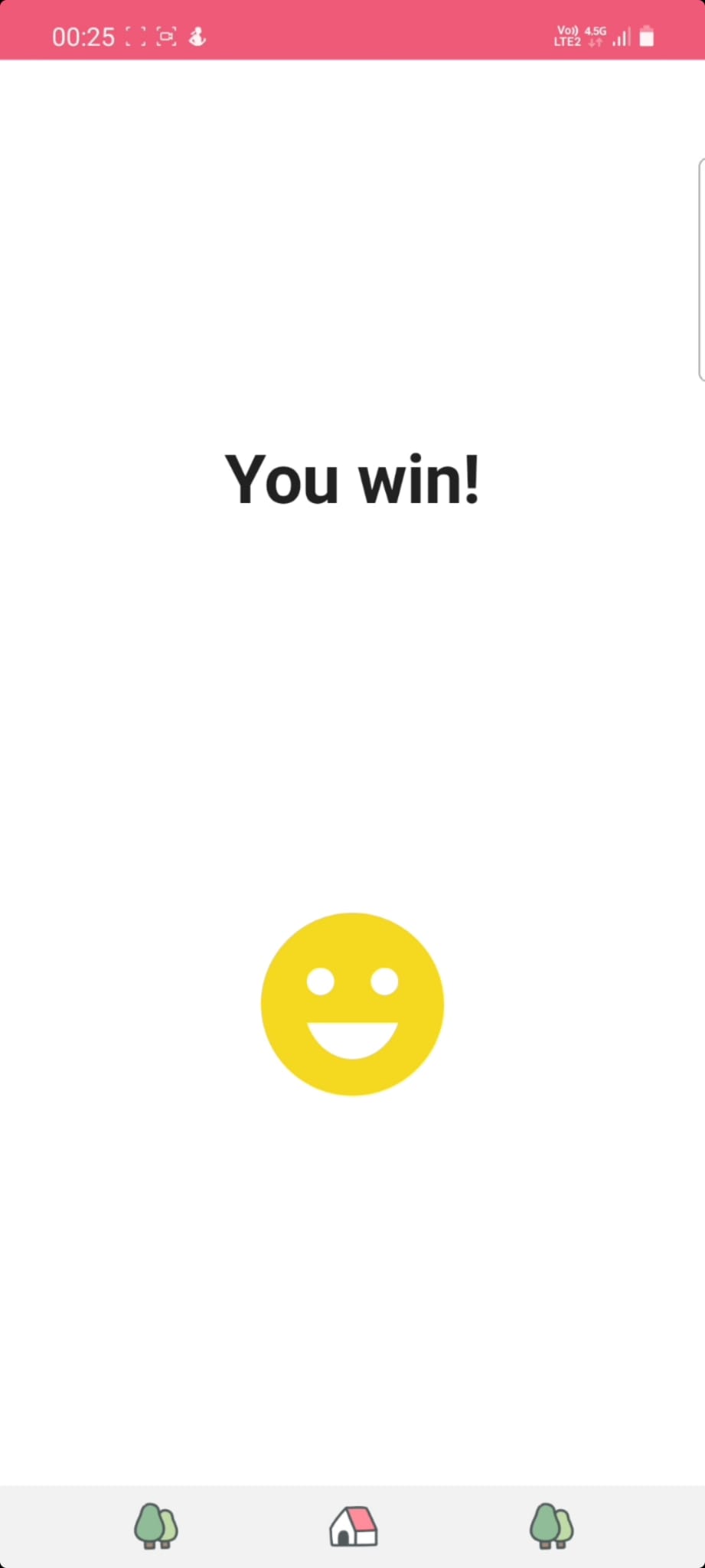Click the person icon in the status bar

click(x=197, y=37)
